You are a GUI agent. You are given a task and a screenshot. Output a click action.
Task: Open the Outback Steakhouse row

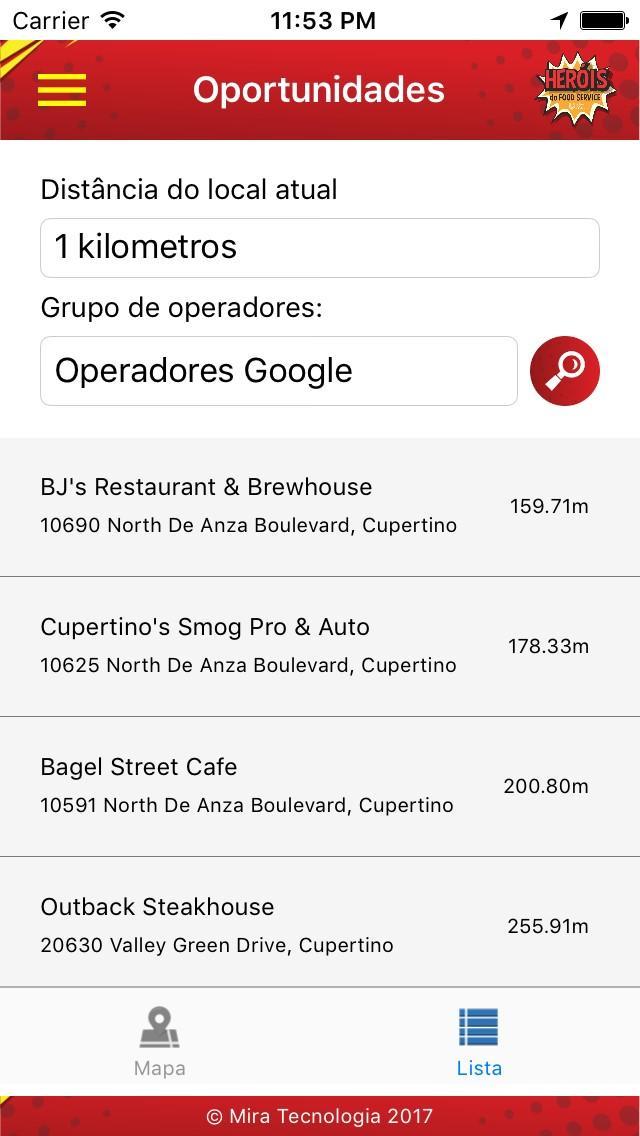click(320, 922)
